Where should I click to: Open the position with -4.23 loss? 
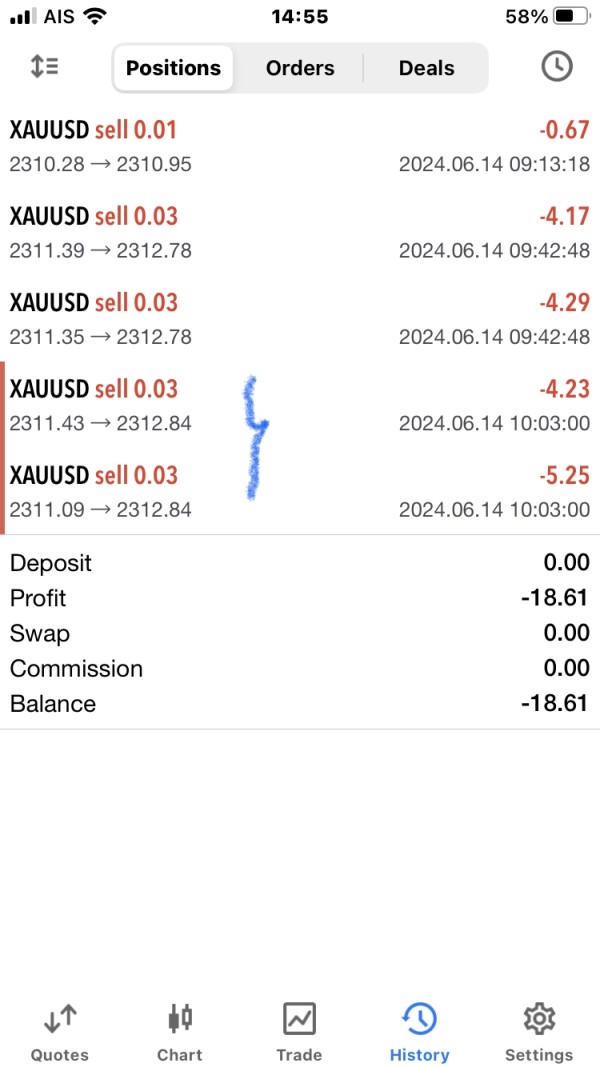pyautogui.click(x=300, y=405)
